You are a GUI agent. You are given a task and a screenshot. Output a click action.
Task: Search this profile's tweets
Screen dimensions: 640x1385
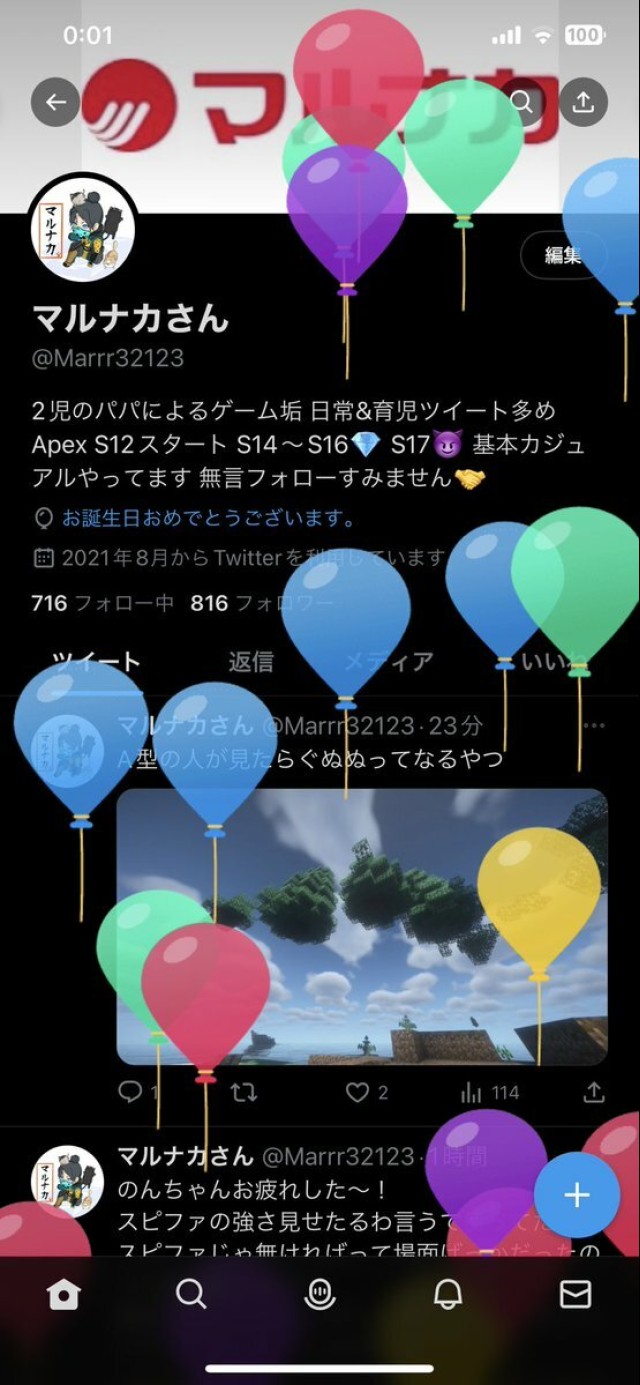click(521, 102)
